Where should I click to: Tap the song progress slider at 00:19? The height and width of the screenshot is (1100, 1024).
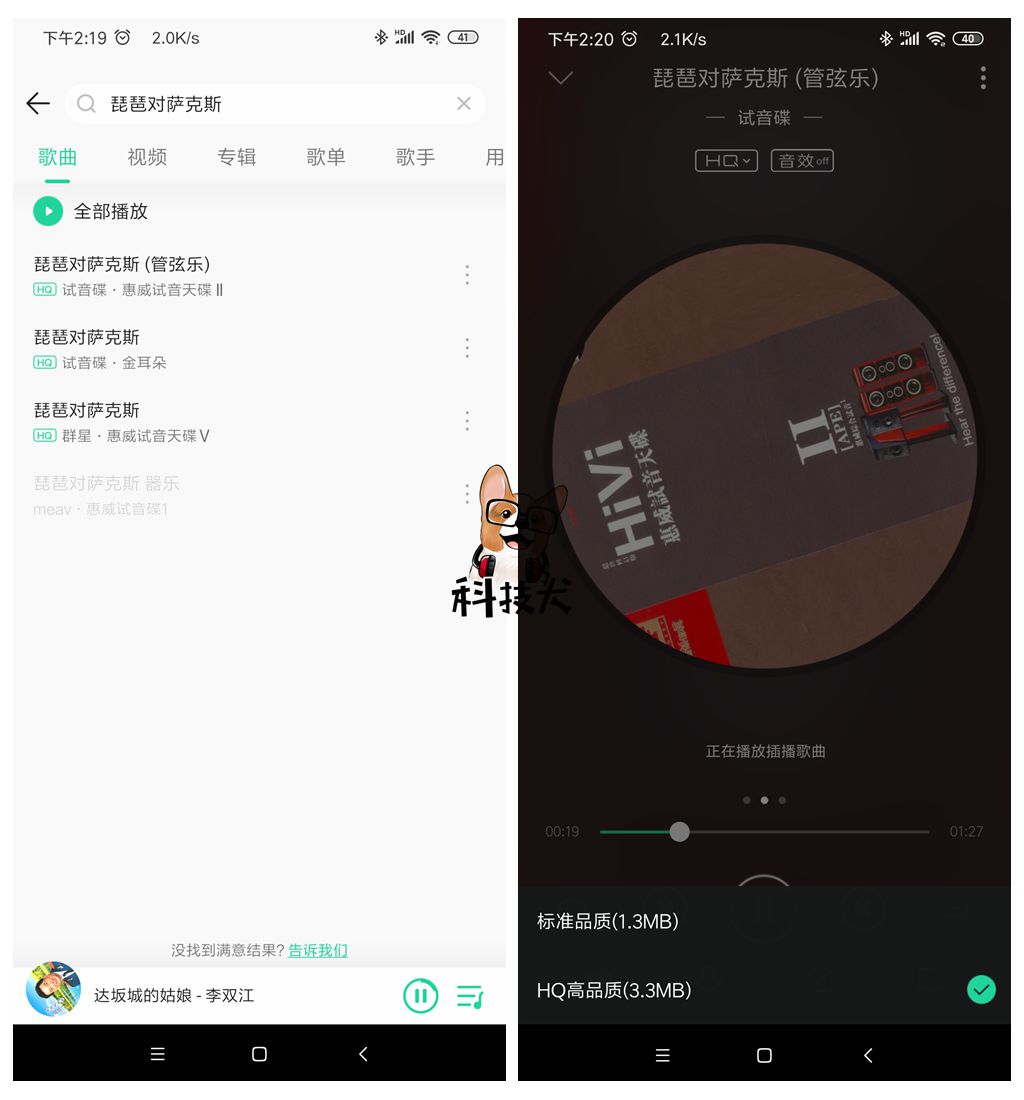click(679, 832)
